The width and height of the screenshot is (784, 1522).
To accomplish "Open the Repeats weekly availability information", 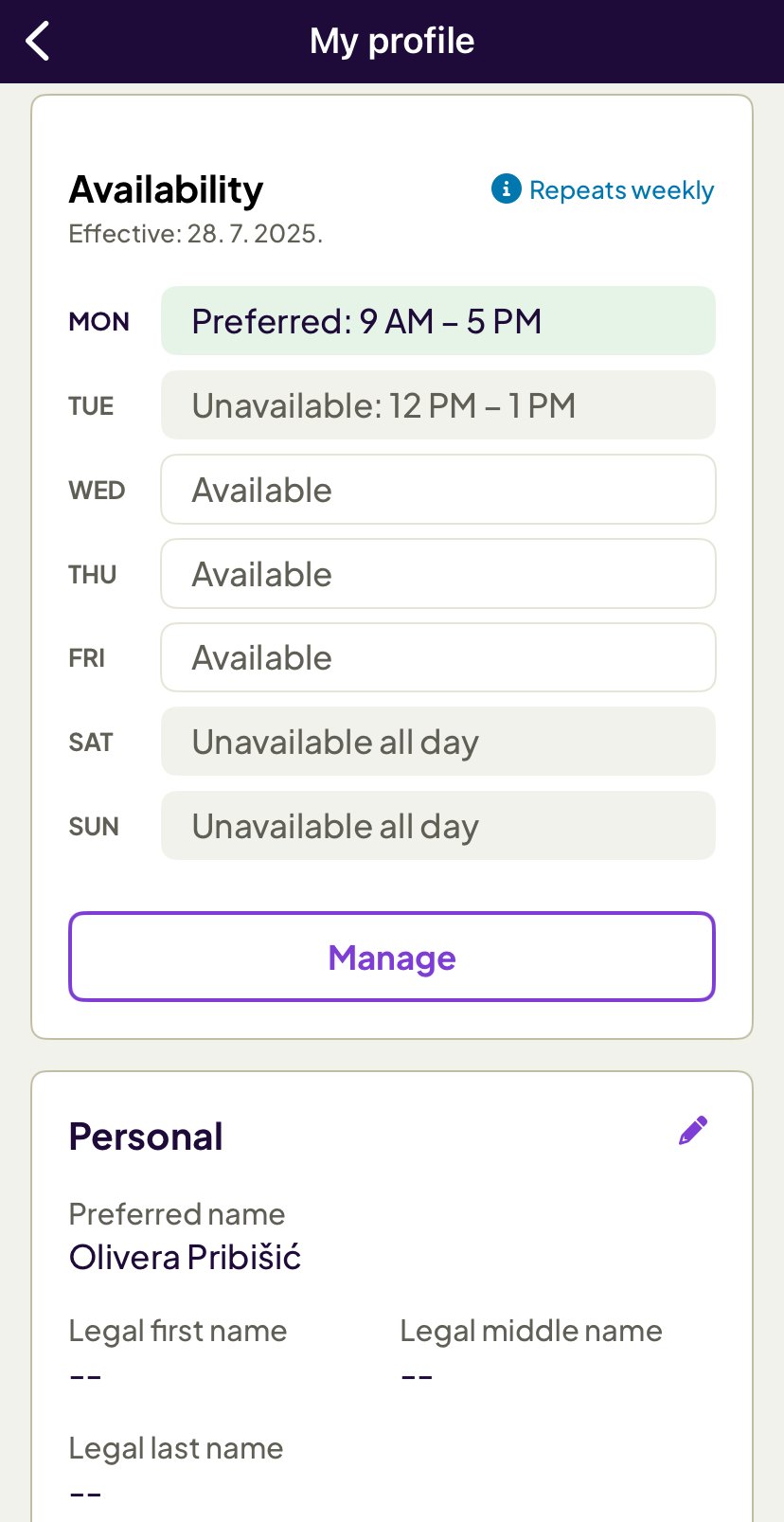I will coord(620,189).
